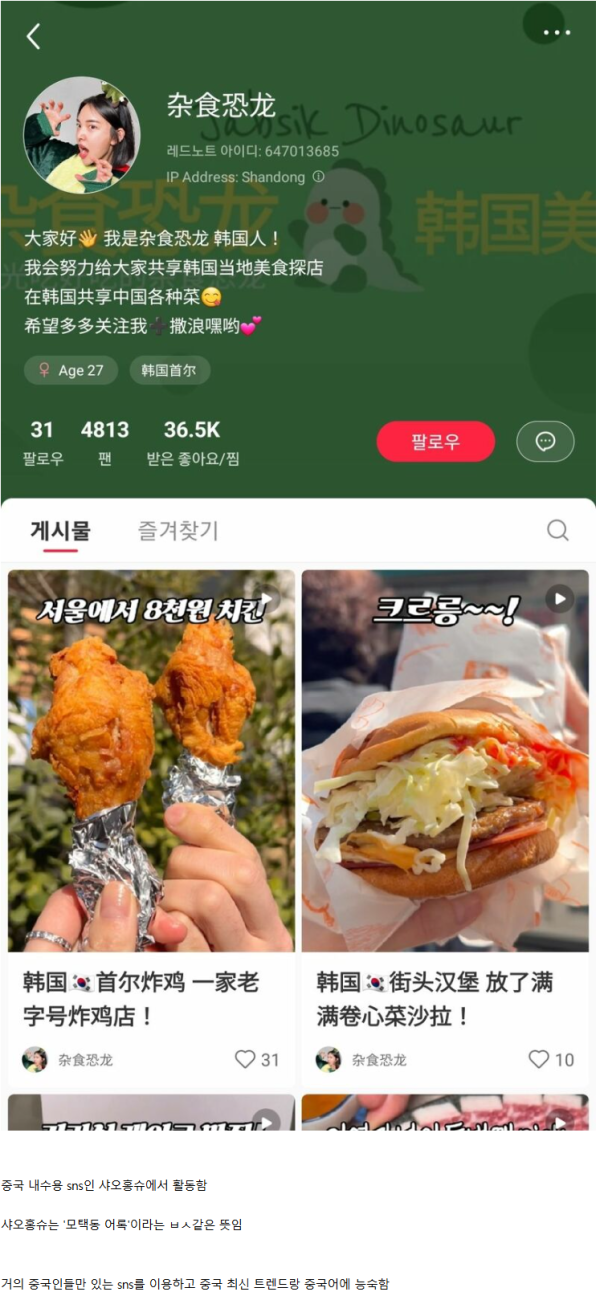The image size is (600, 1296).
Task: Go back using the top-left arrow
Action: pyautogui.click(x=34, y=37)
